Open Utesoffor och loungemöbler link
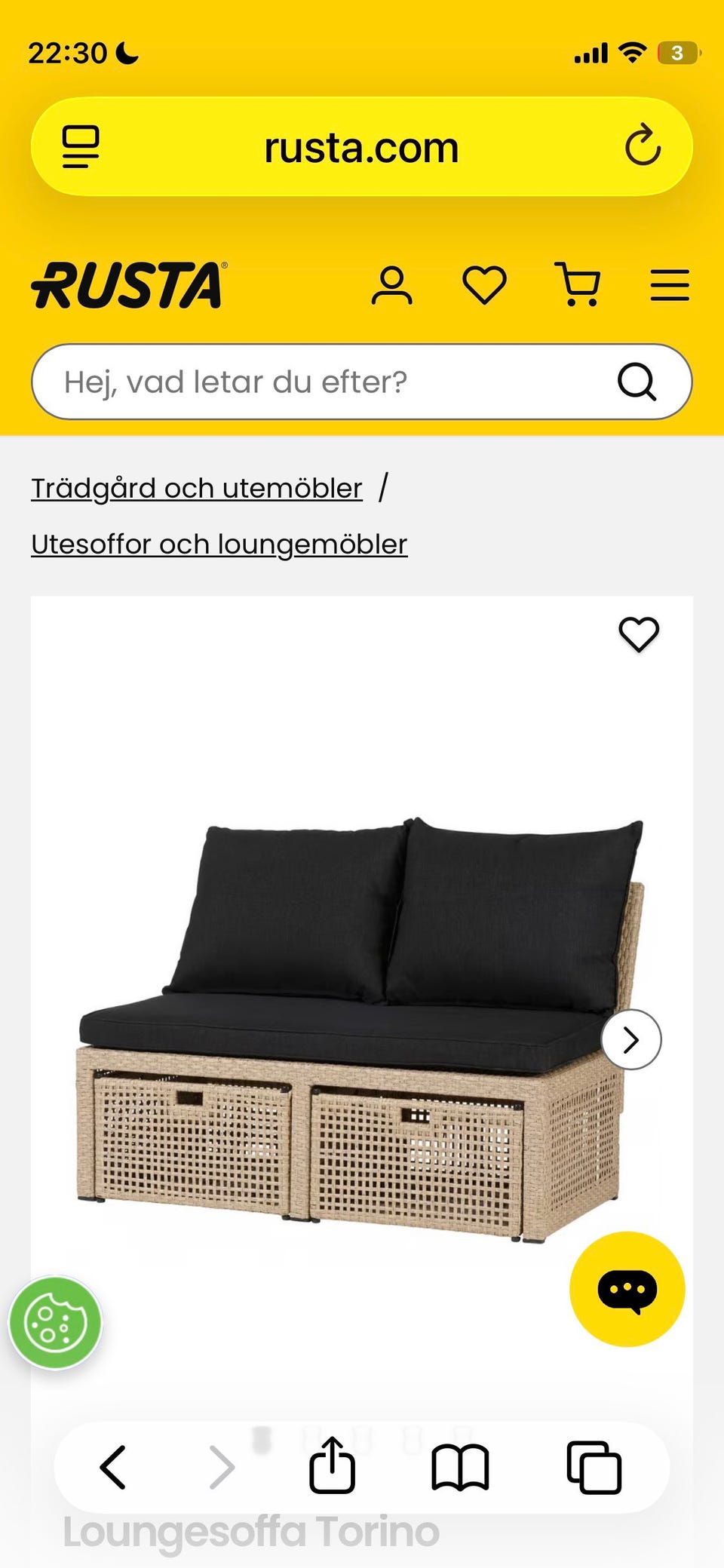The width and height of the screenshot is (724, 1568). tap(219, 543)
